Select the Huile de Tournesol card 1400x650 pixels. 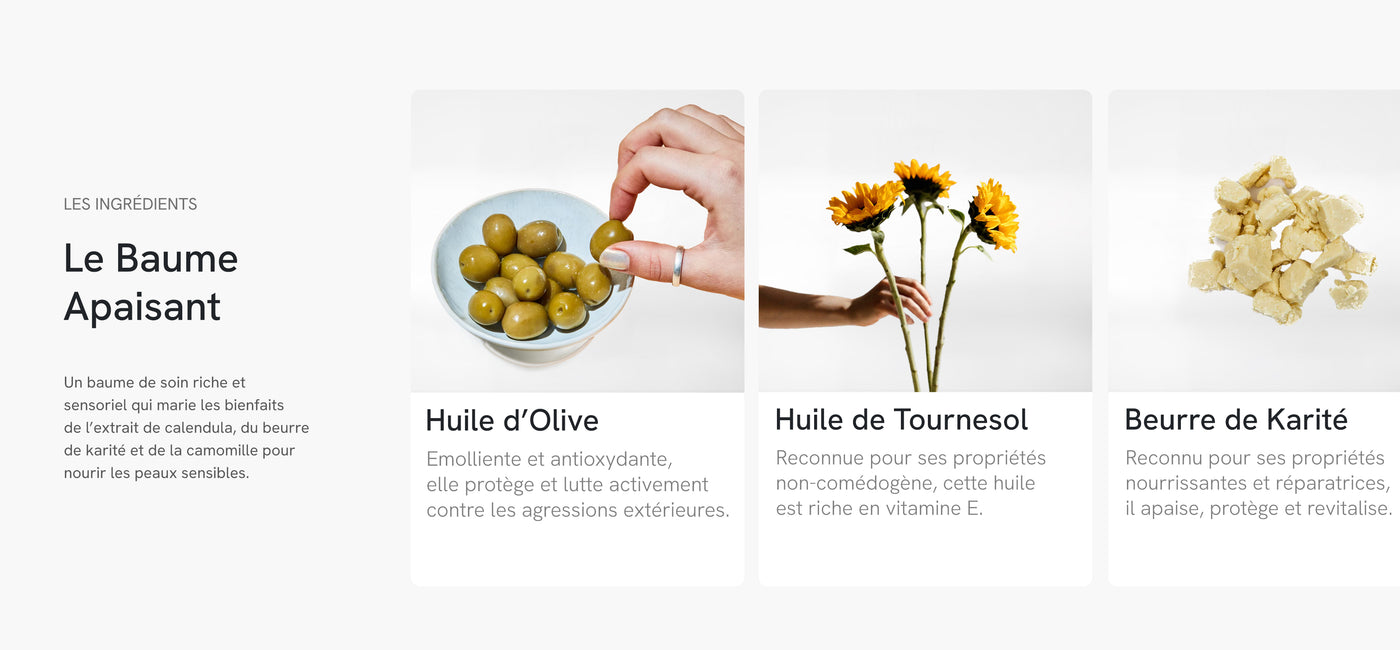(925, 338)
